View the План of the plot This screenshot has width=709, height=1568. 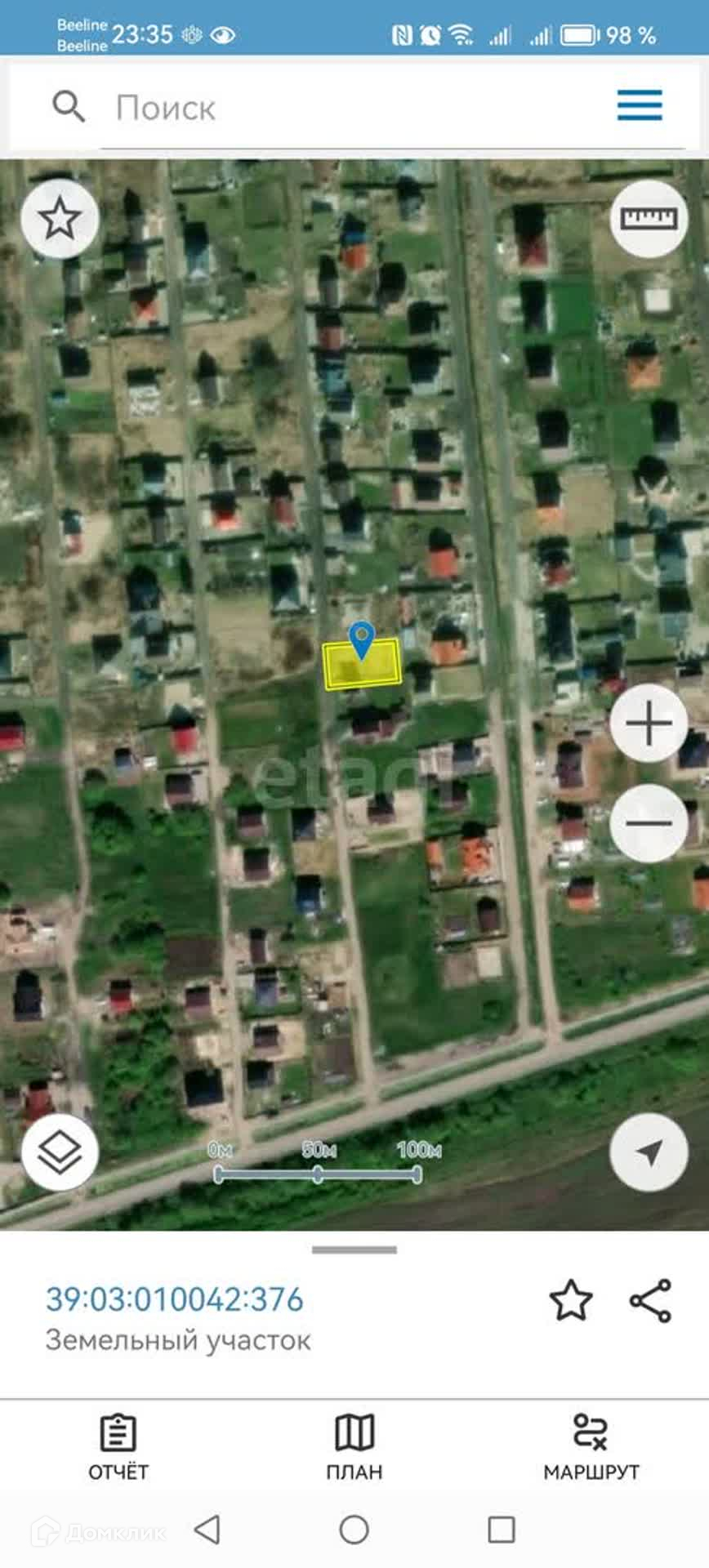pos(354,1448)
